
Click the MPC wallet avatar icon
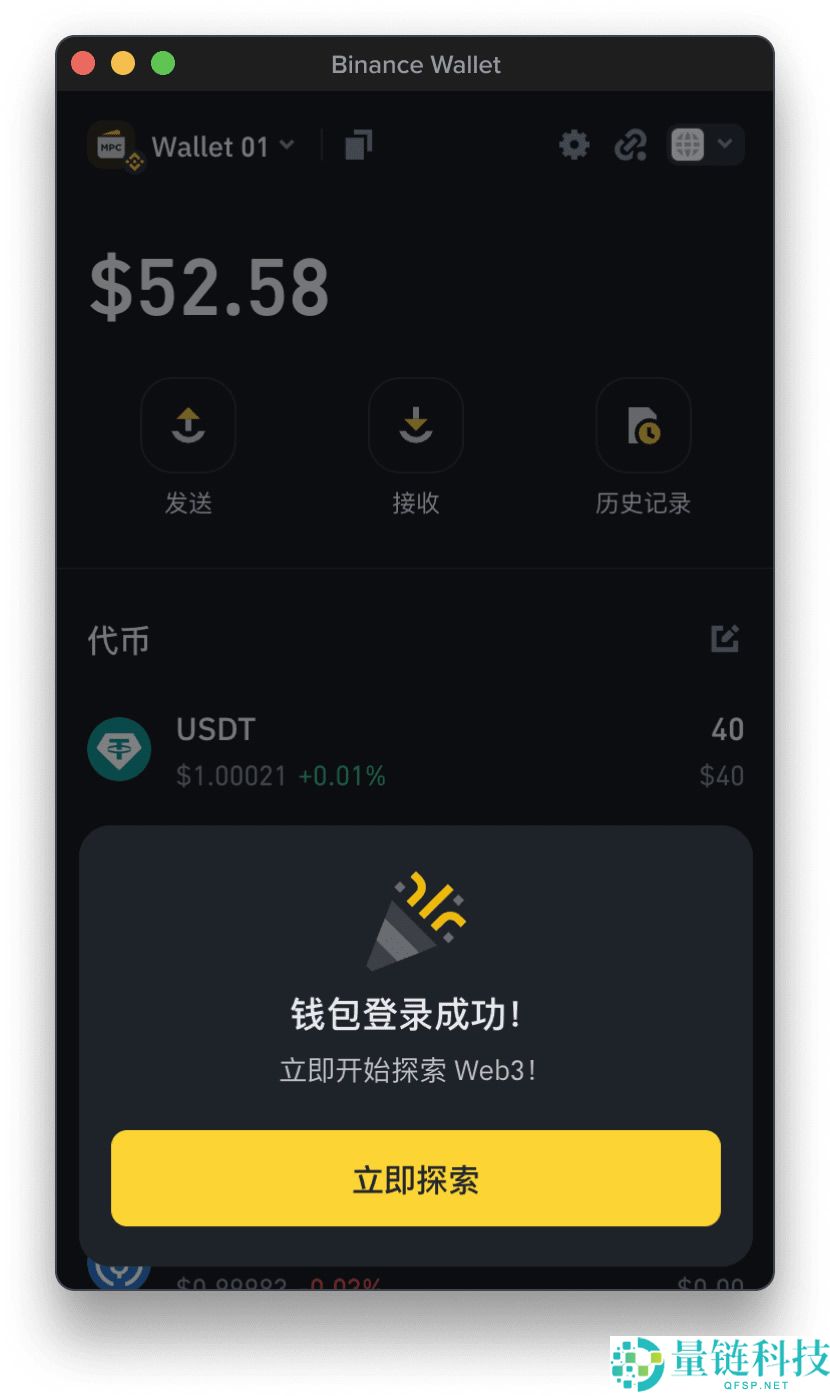110,145
